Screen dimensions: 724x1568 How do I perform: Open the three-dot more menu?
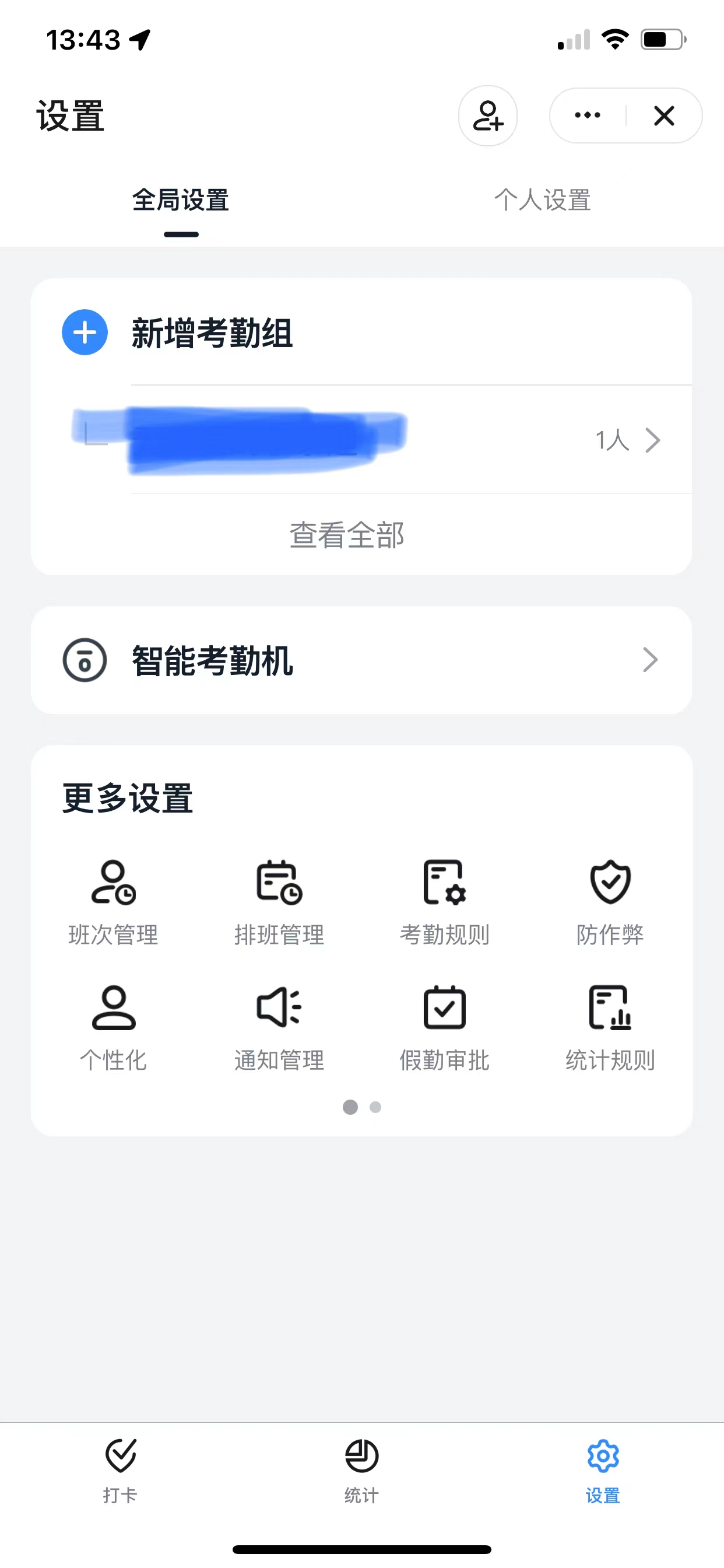[587, 116]
